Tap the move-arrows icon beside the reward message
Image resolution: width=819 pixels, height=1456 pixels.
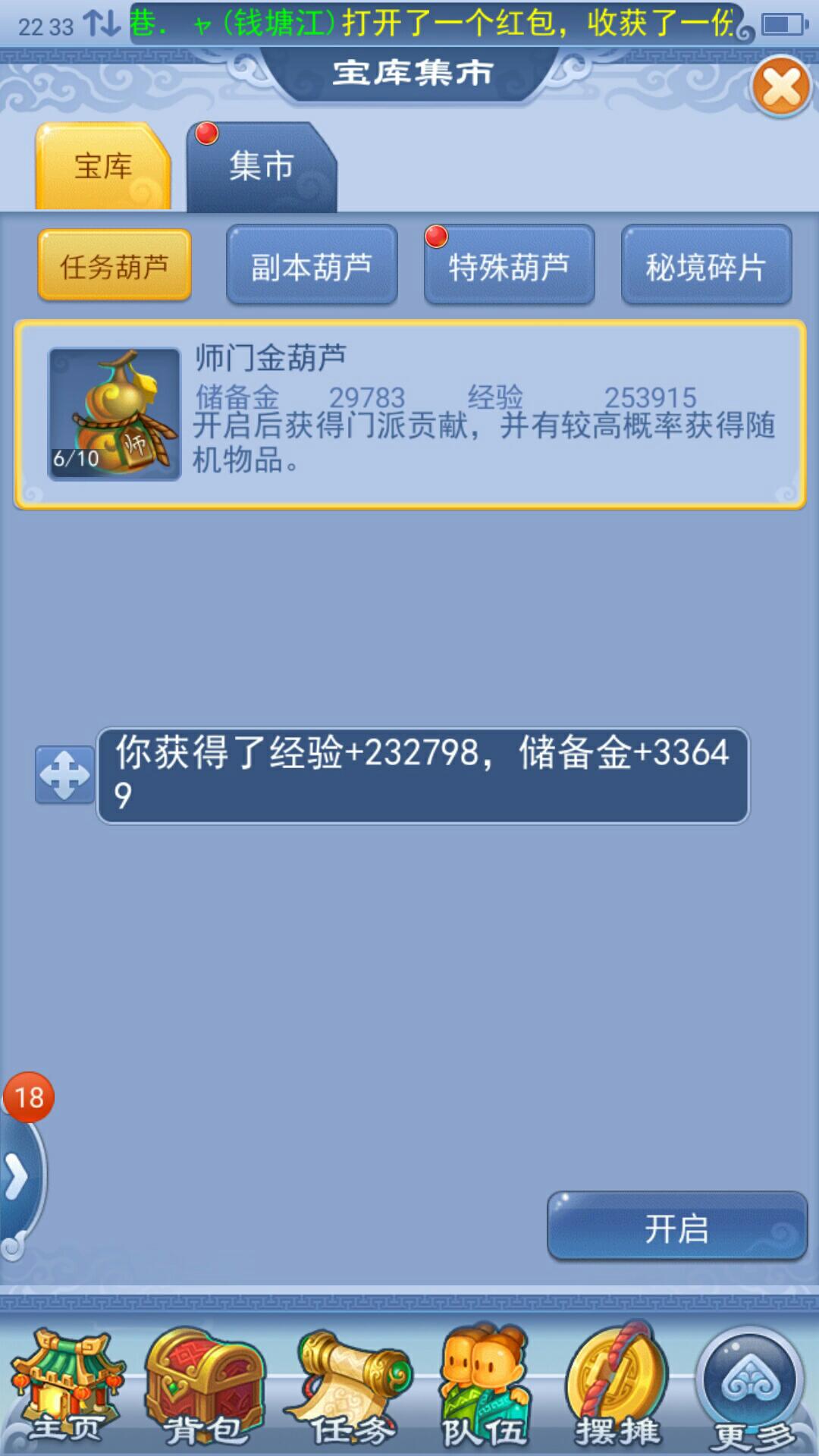tap(65, 775)
